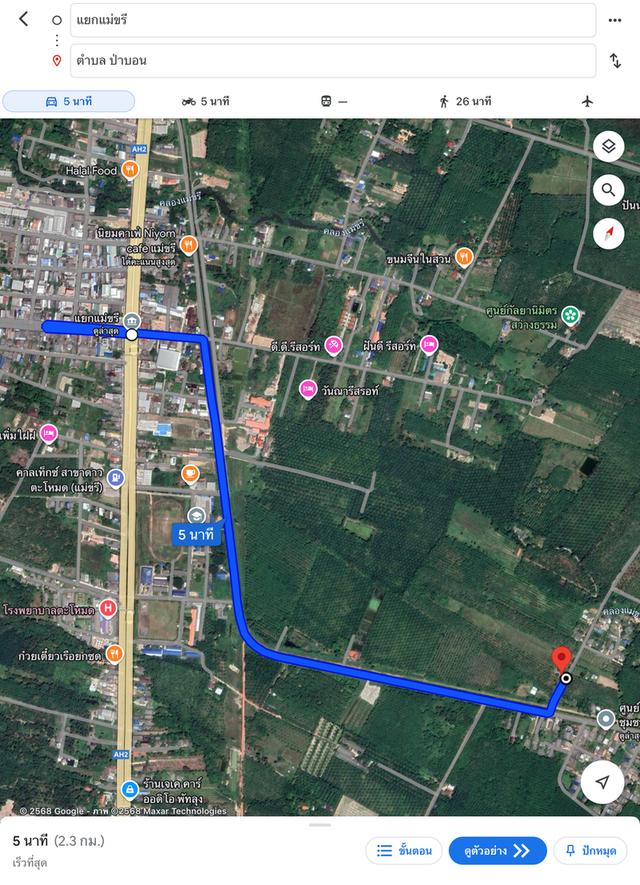This screenshot has height=885, width=640.
Task: Select driving mode 5 นาที
Action: pos(68,101)
